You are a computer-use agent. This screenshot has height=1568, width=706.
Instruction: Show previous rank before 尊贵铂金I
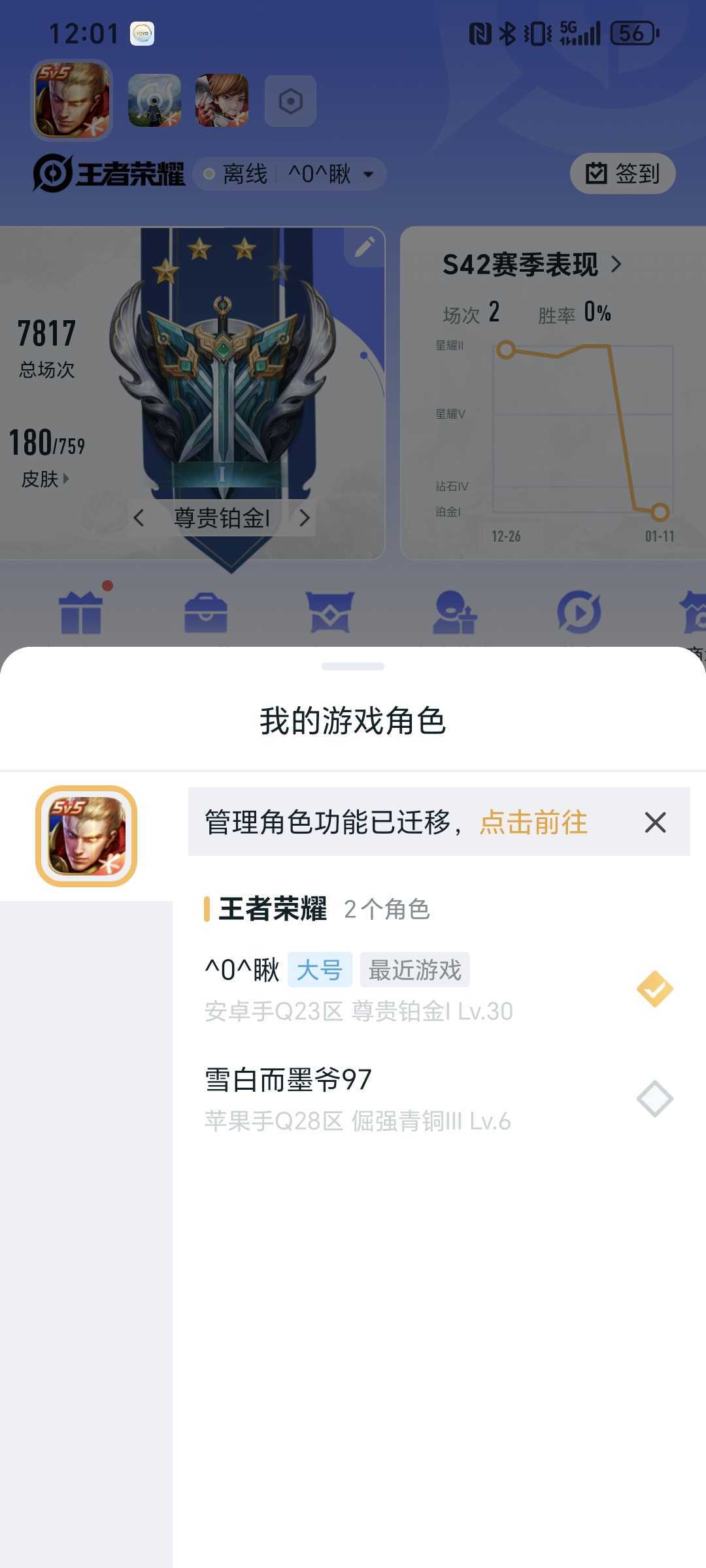pos(138,518)
